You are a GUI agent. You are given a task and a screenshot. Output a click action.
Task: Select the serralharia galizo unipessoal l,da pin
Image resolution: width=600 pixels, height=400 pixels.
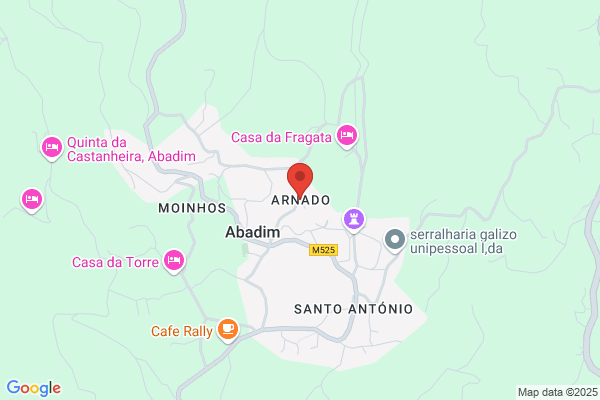coord(395,241)
